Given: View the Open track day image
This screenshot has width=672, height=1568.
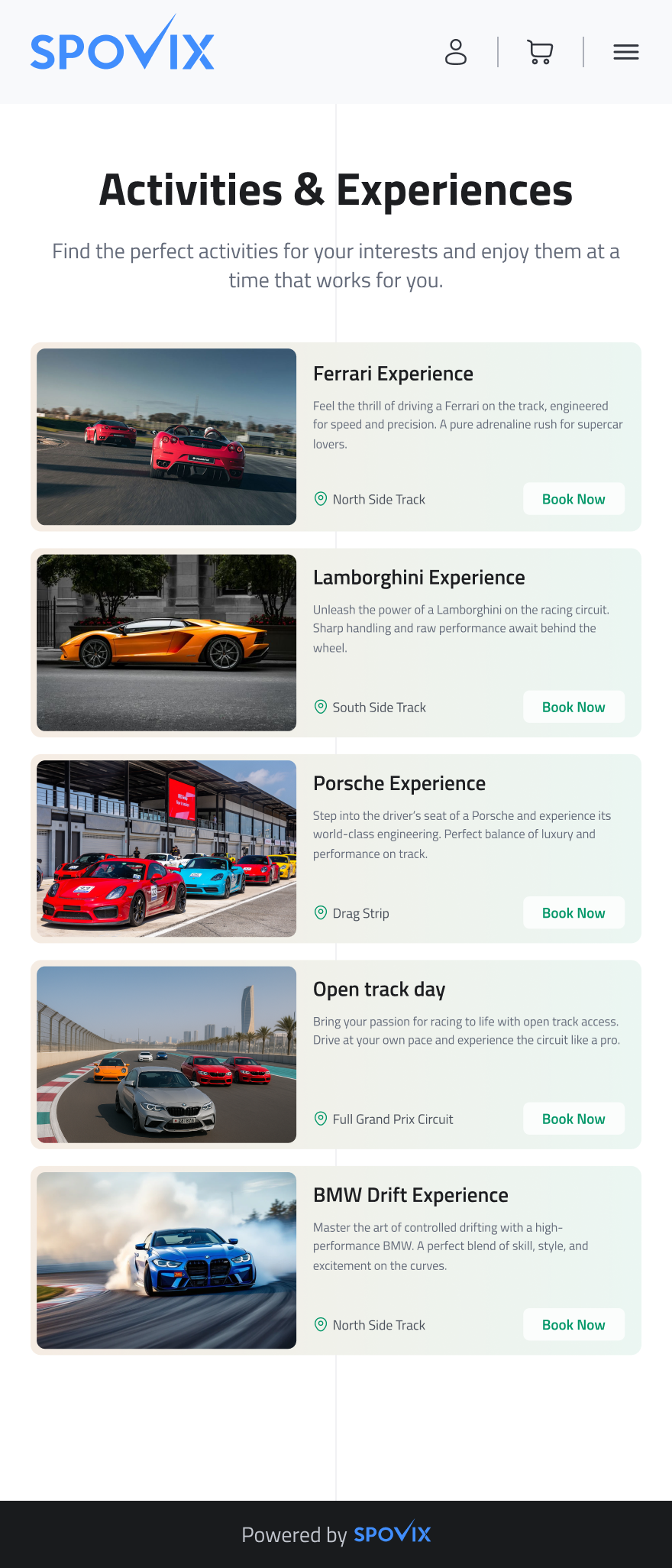Looking at the screenshot, I should 166,1055.
